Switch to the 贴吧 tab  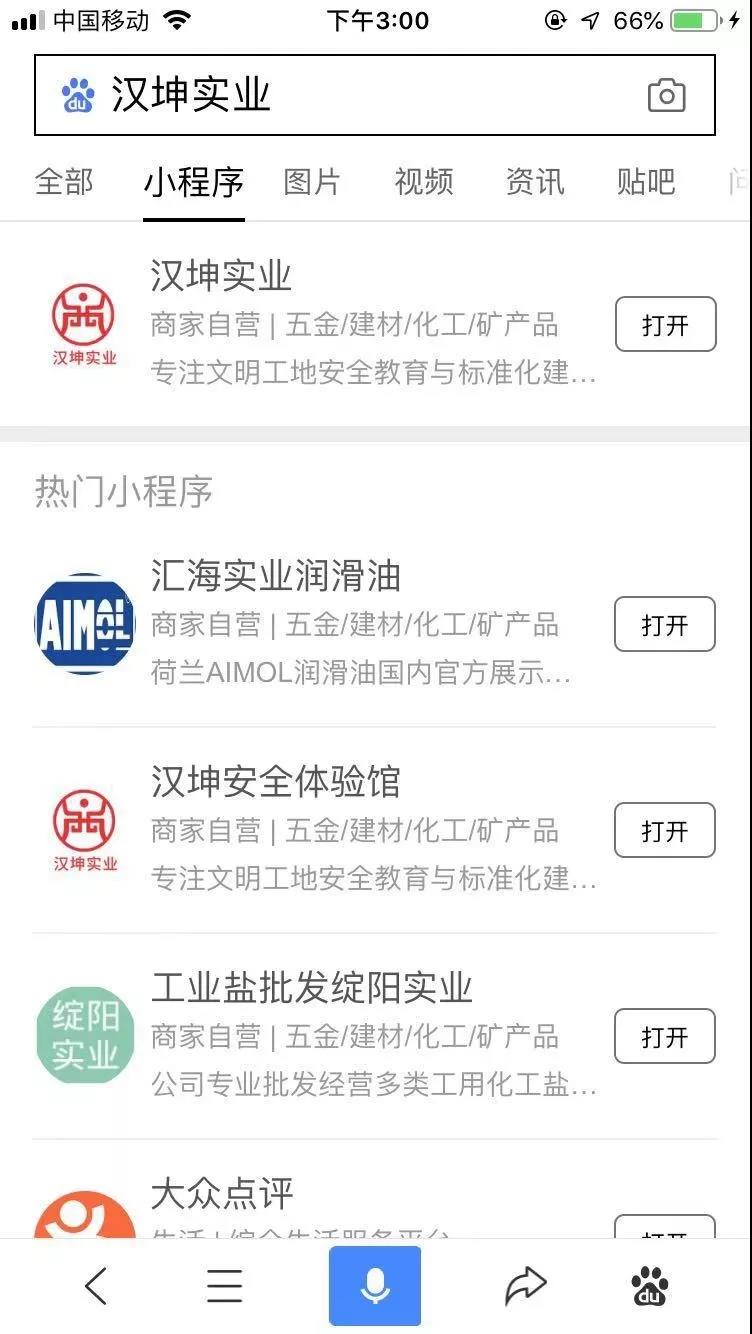[x=646, y=182]
